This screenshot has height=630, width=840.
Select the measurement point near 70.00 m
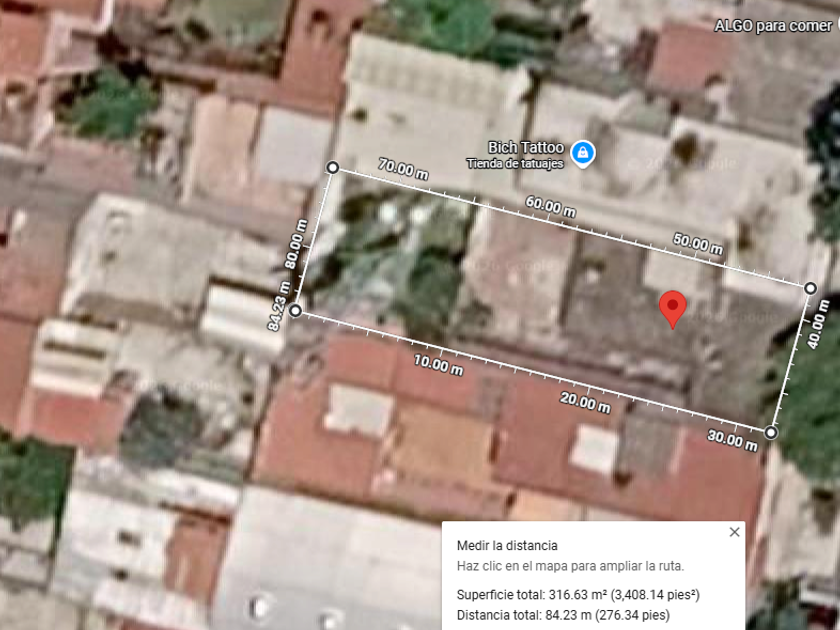tap(332, 168)
